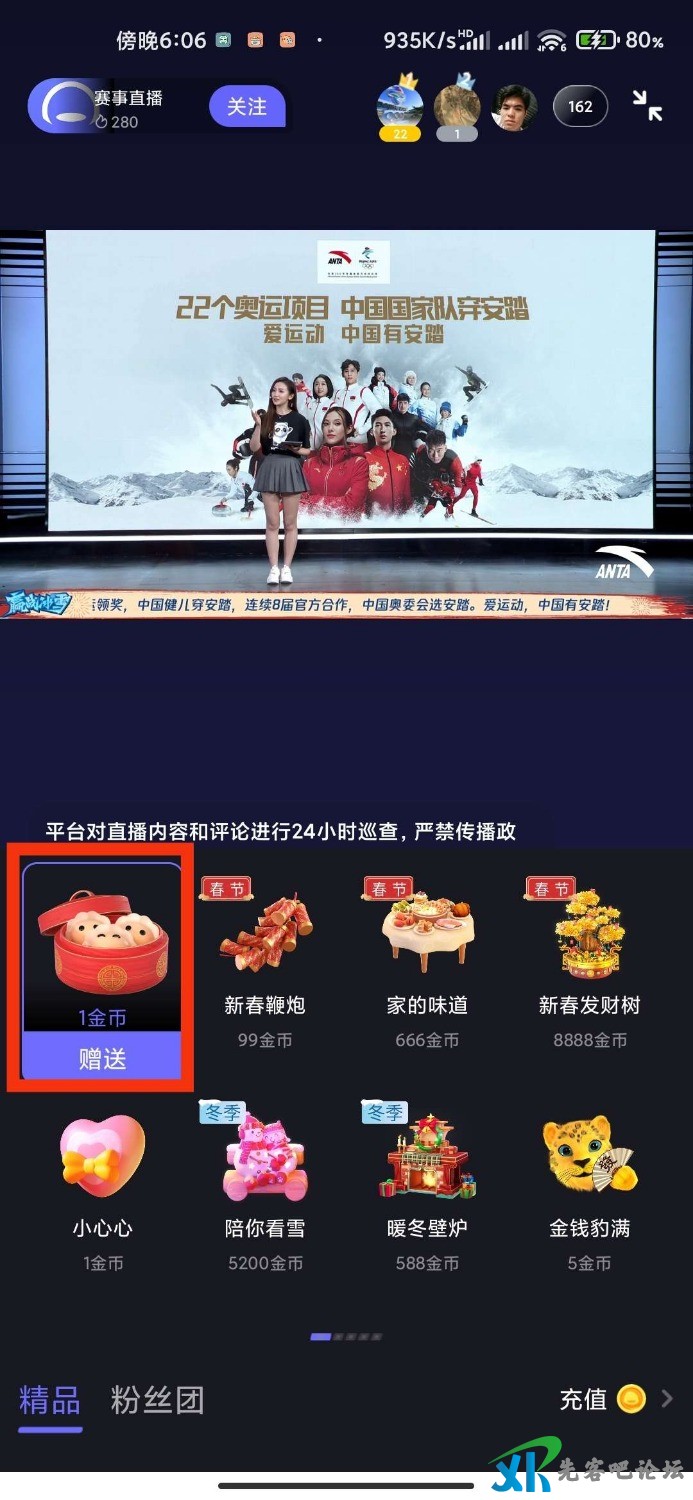
Task: Switch to the 粉丝团 tab
Action: 157,1400
